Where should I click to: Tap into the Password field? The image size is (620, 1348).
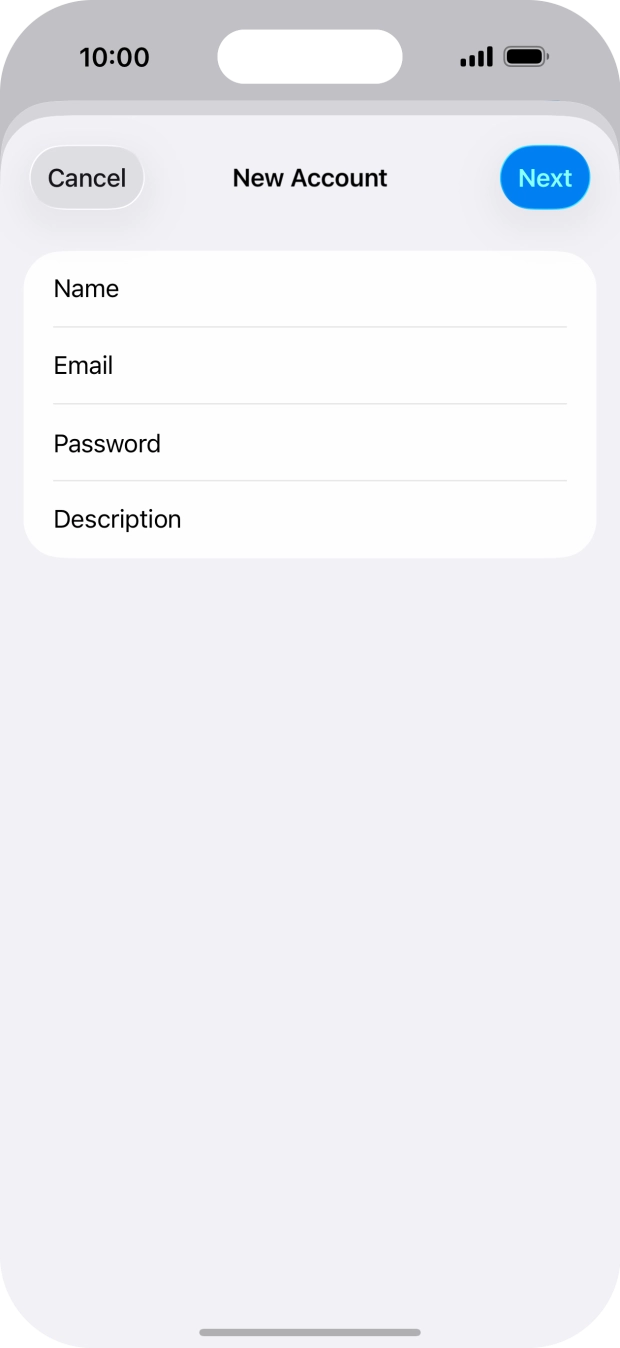(x=310, y=443)
